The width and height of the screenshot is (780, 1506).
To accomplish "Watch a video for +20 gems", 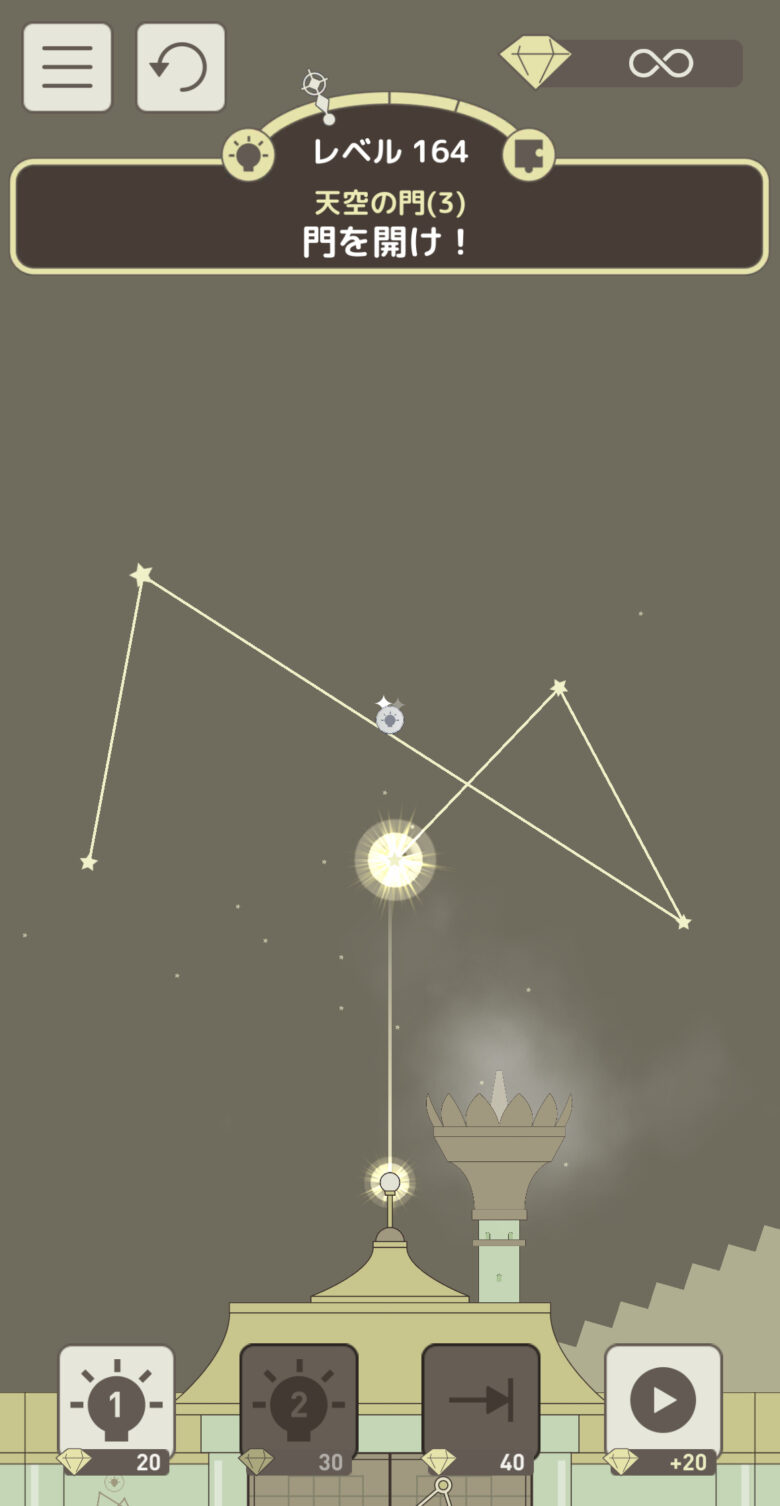I will tap(663, 1405).
